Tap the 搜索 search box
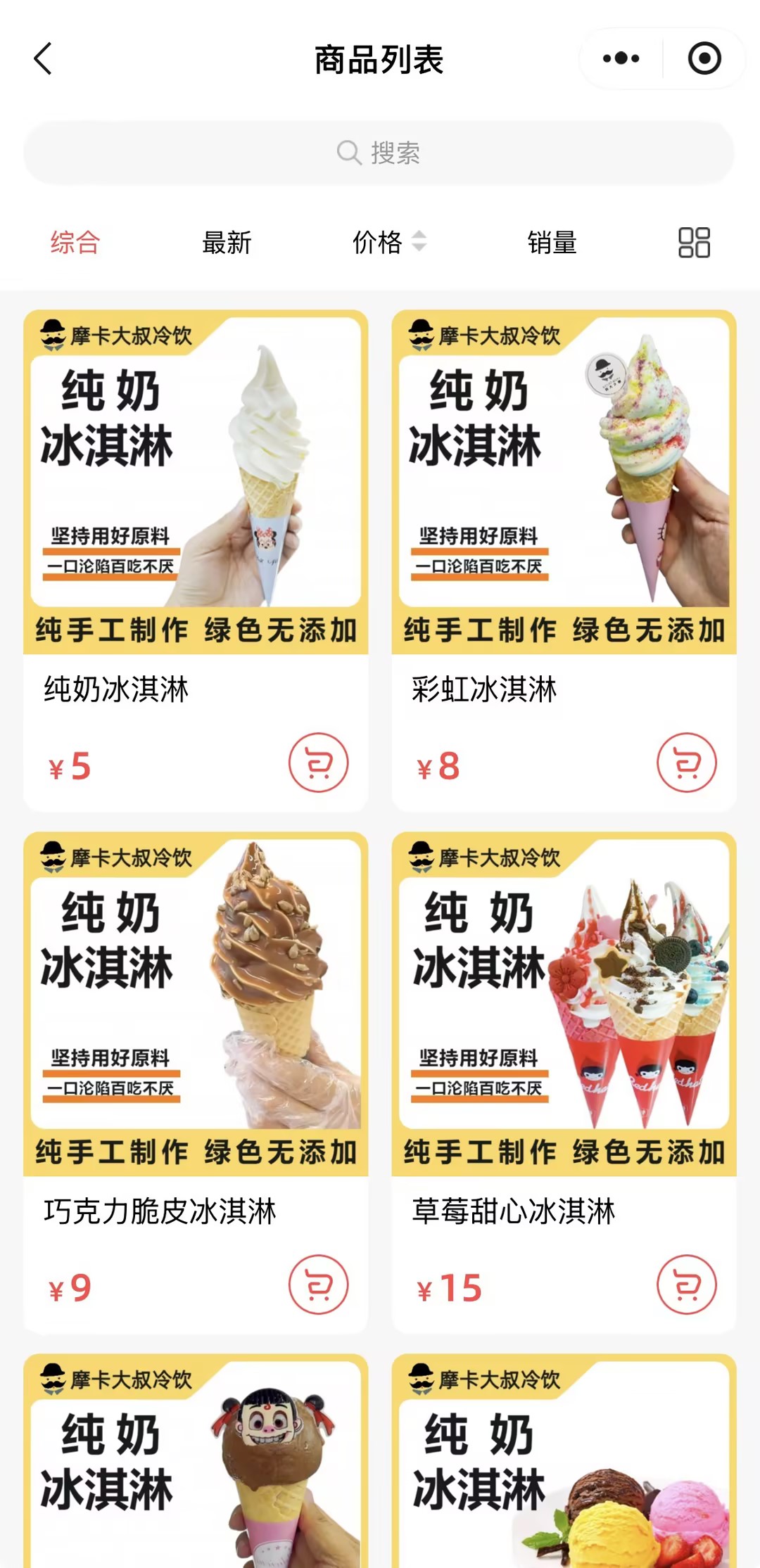Image resolution: width=760 pixels, height=1568 pixels. pos(379,153)
